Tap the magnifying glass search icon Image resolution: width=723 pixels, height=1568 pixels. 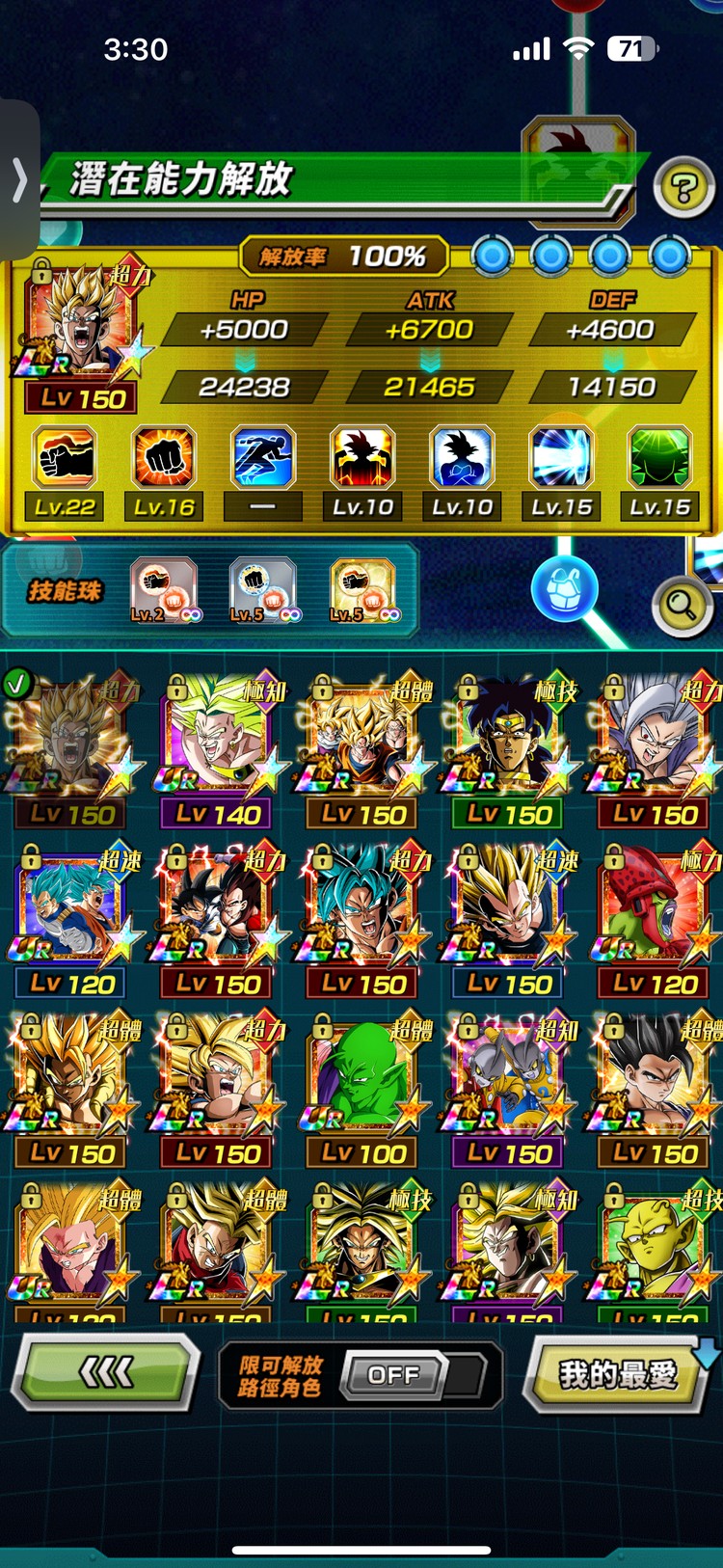pos(682,606)
